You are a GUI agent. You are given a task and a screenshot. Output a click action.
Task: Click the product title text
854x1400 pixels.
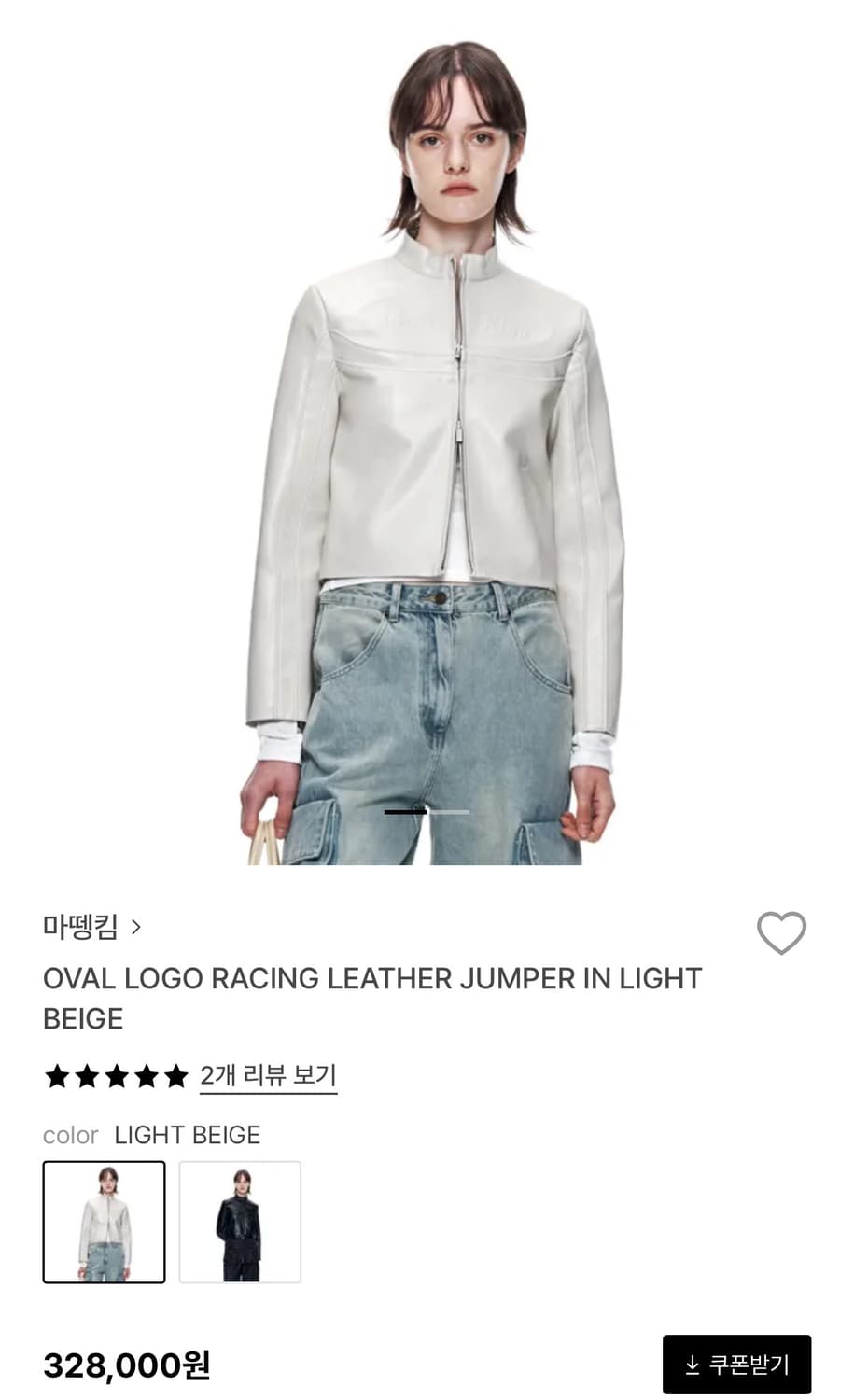pyautogui.click(x=372, y=998)
